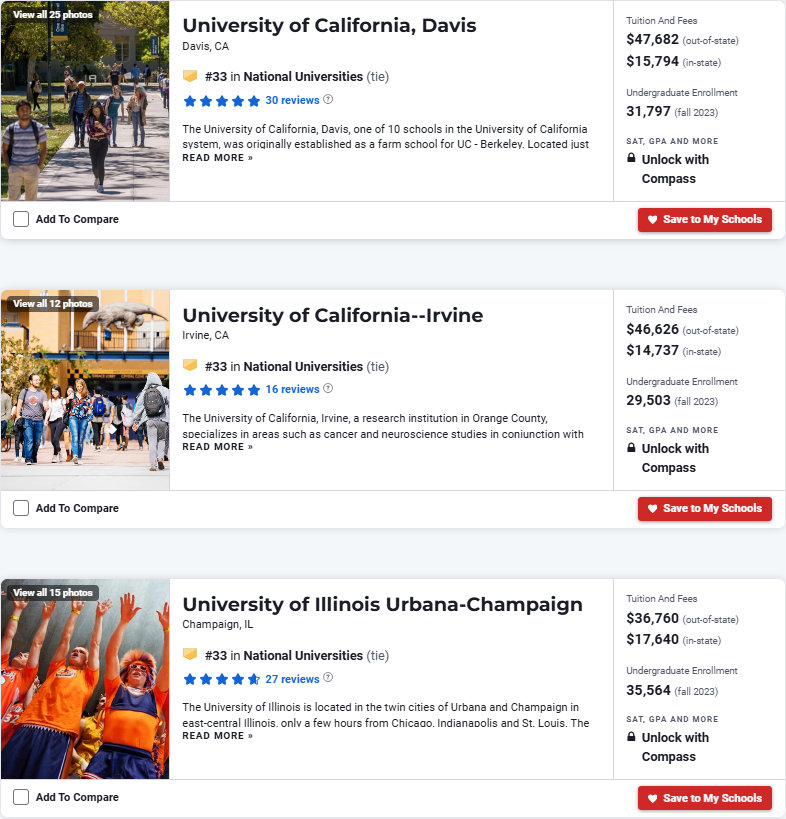Click the ranking badge icon for Illinois Urbana-Champaign

point(191,655)
